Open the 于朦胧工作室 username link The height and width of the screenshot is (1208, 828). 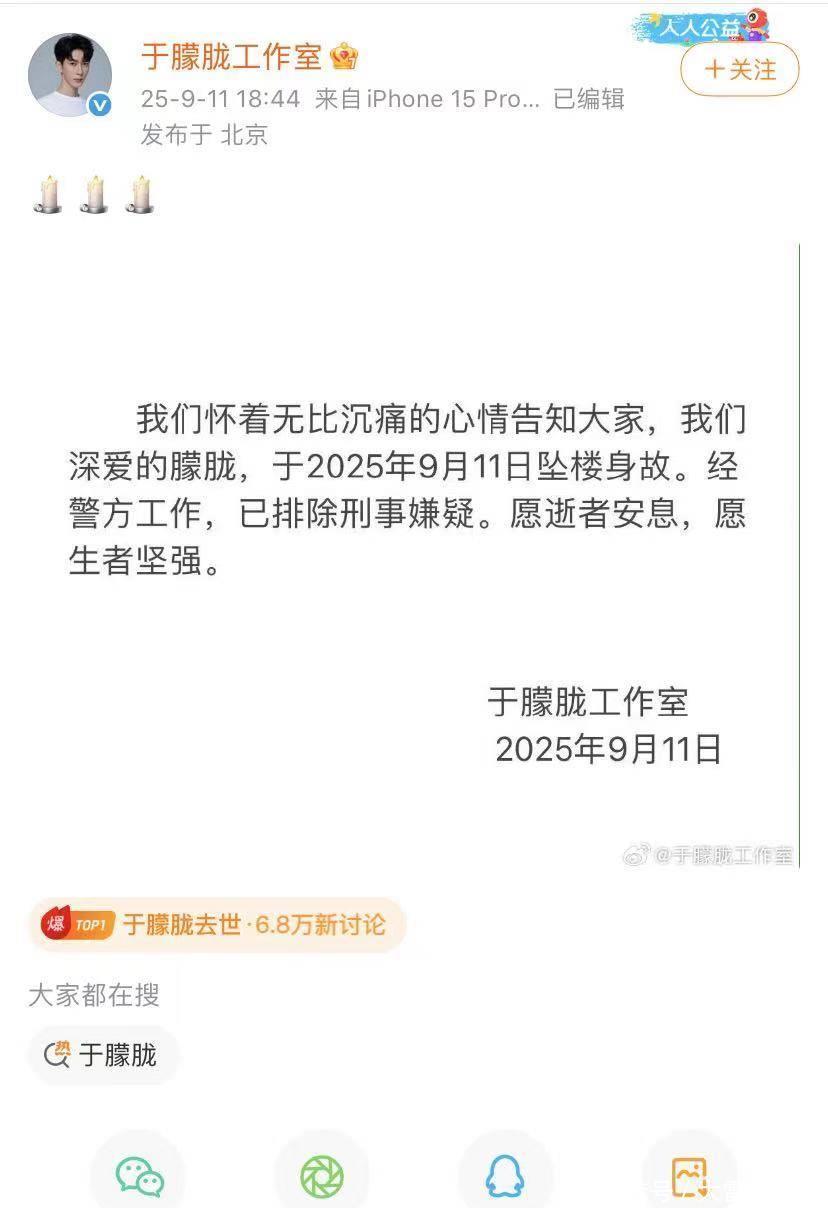[232, 57]
